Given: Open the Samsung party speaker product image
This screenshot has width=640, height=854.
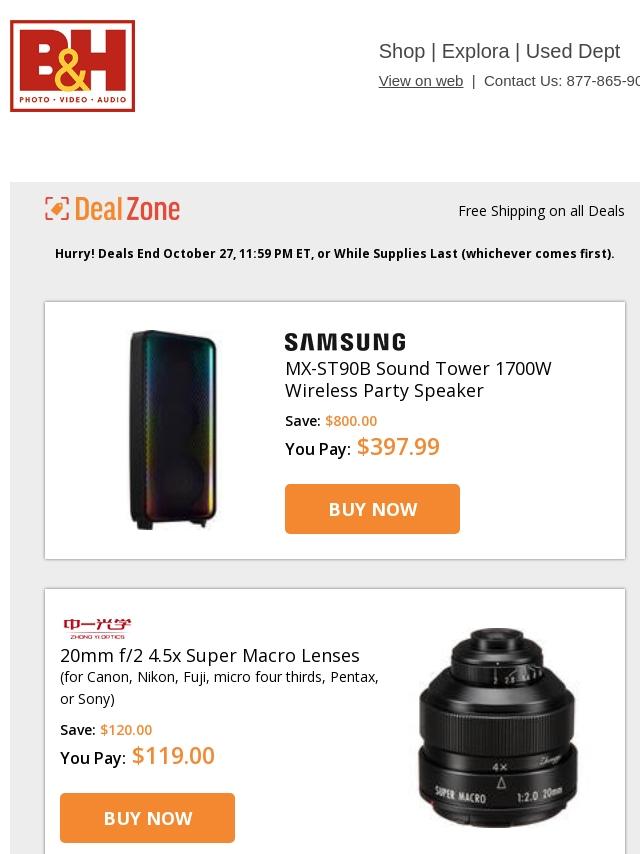Looking at the screenshot, I should [x=172, y=430].
